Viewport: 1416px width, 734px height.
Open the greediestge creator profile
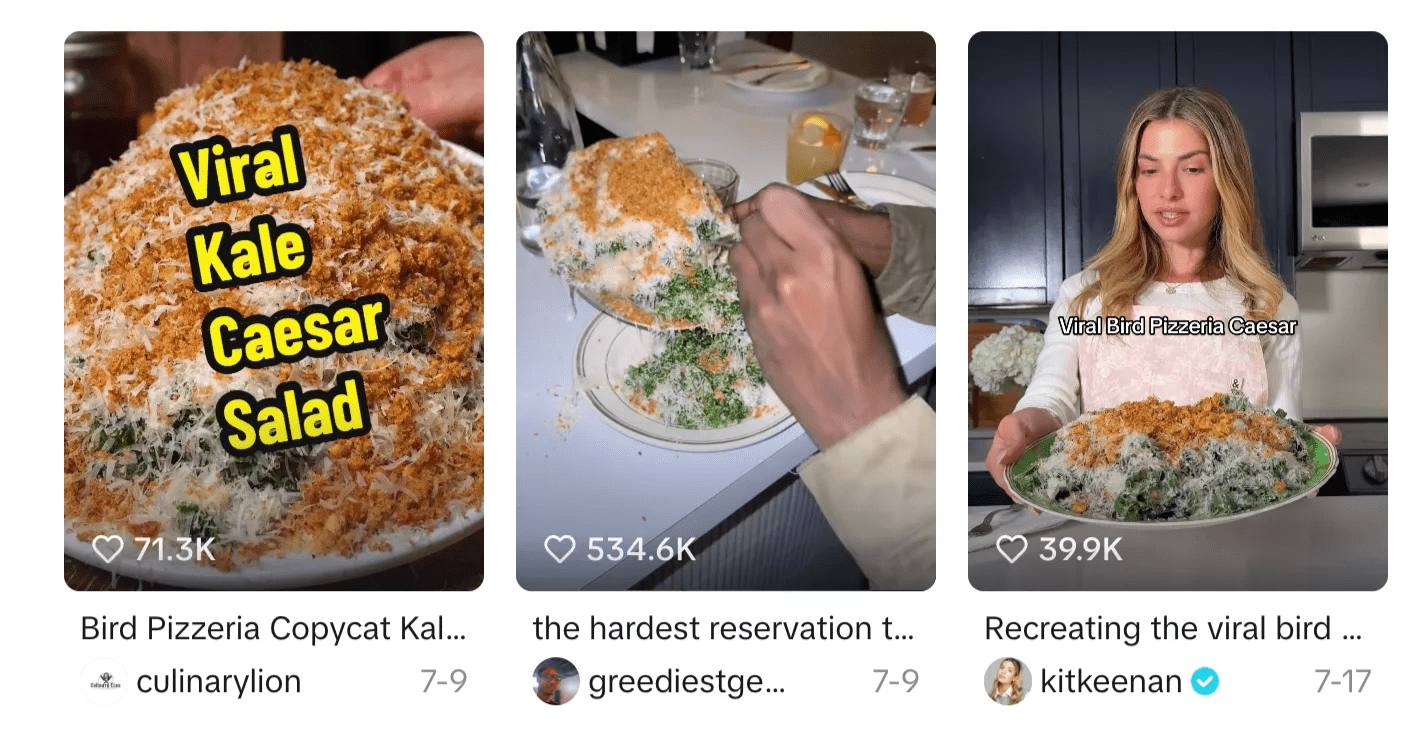pos(686,682)
